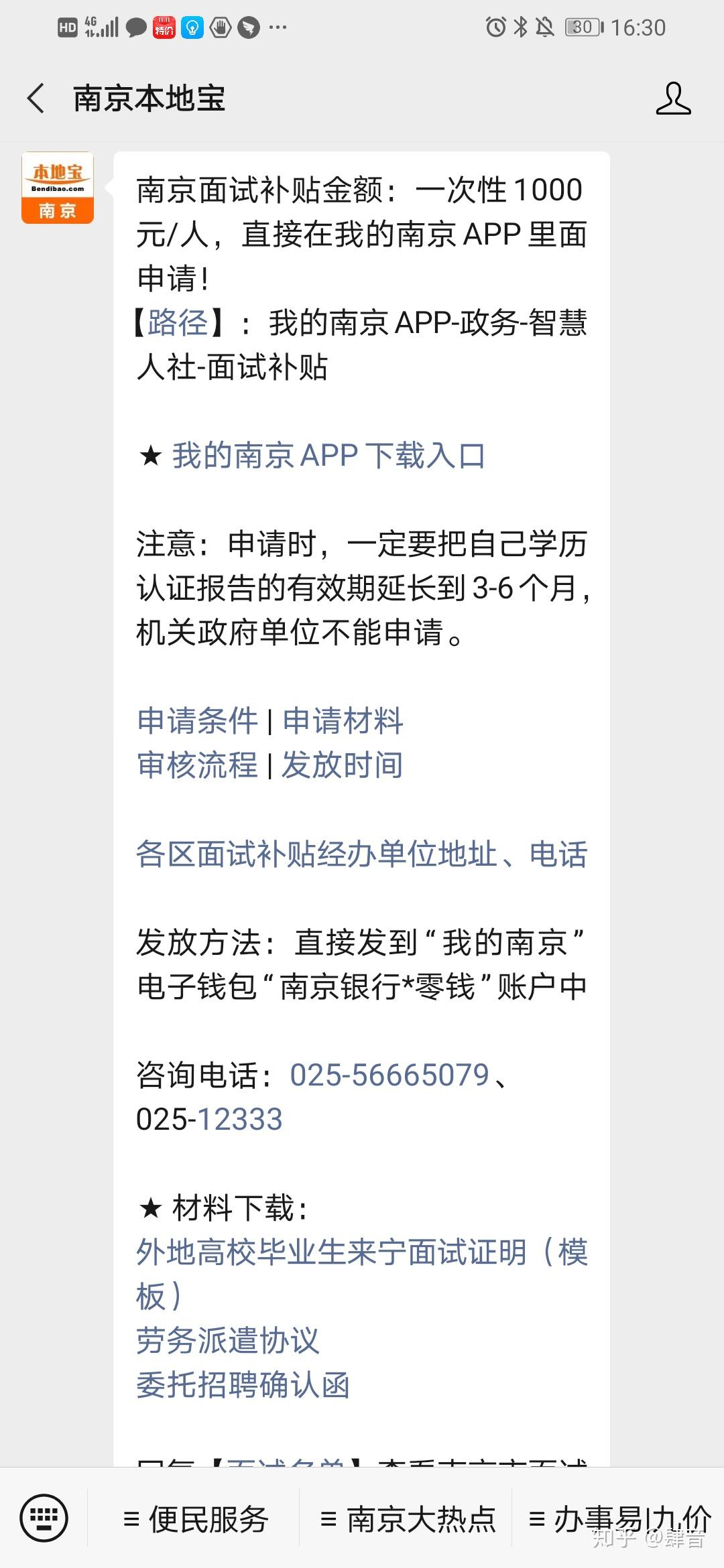Open 劳务派遣协议 download link
The image size is (724, 1568).
point(228,1341)
